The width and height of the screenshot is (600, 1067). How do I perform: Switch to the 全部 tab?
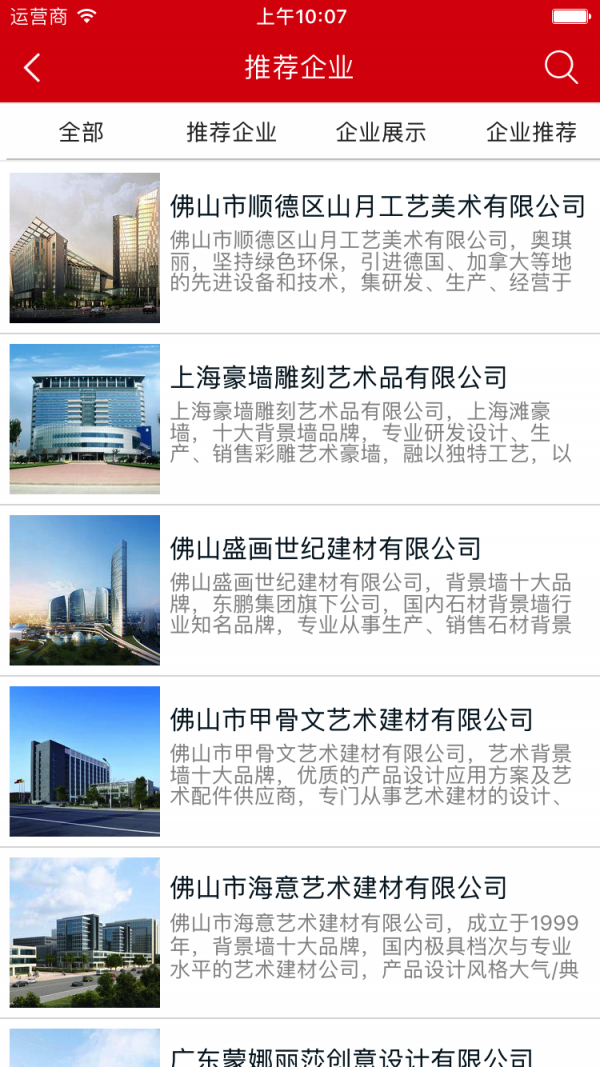coord(81,132)
